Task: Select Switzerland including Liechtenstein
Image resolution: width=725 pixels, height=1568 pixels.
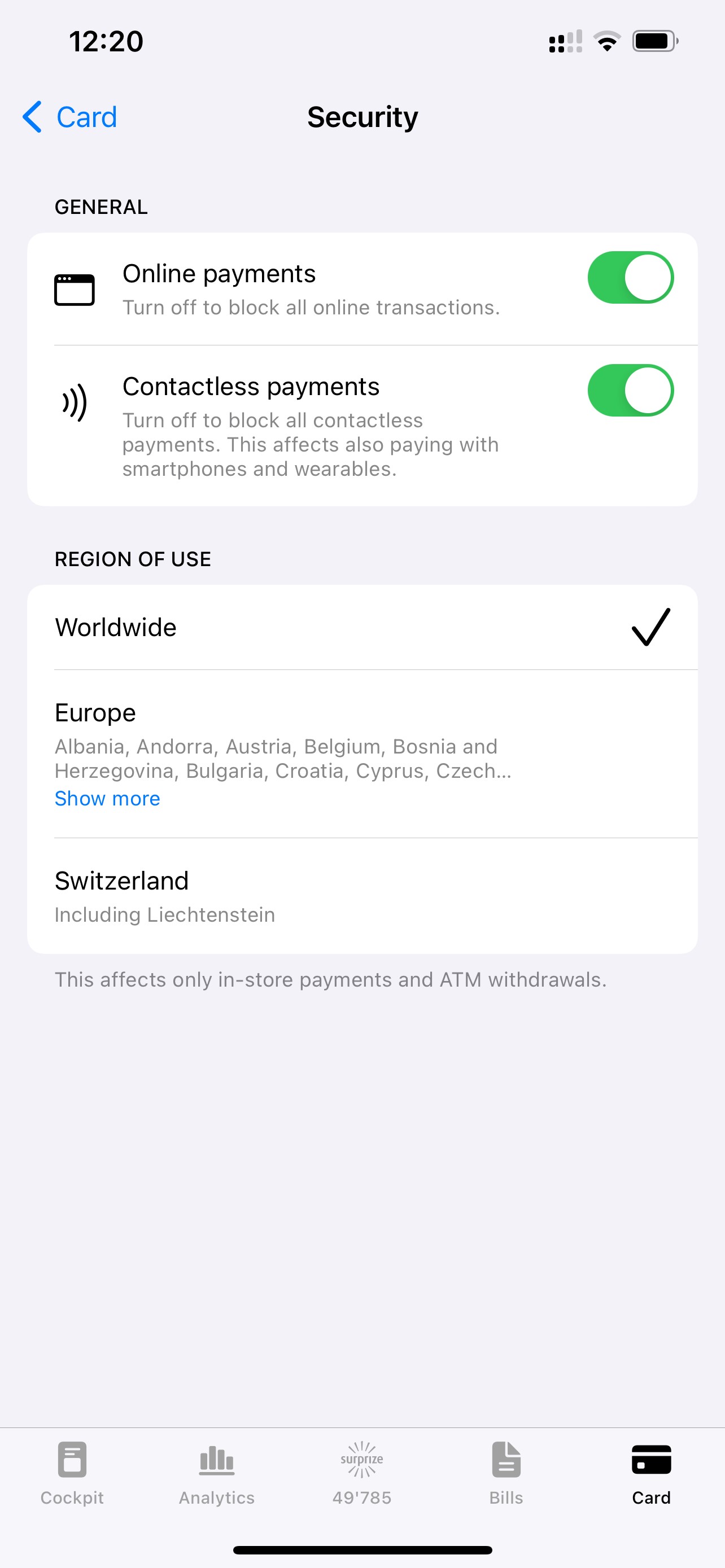Action: [x=361, y=896]
